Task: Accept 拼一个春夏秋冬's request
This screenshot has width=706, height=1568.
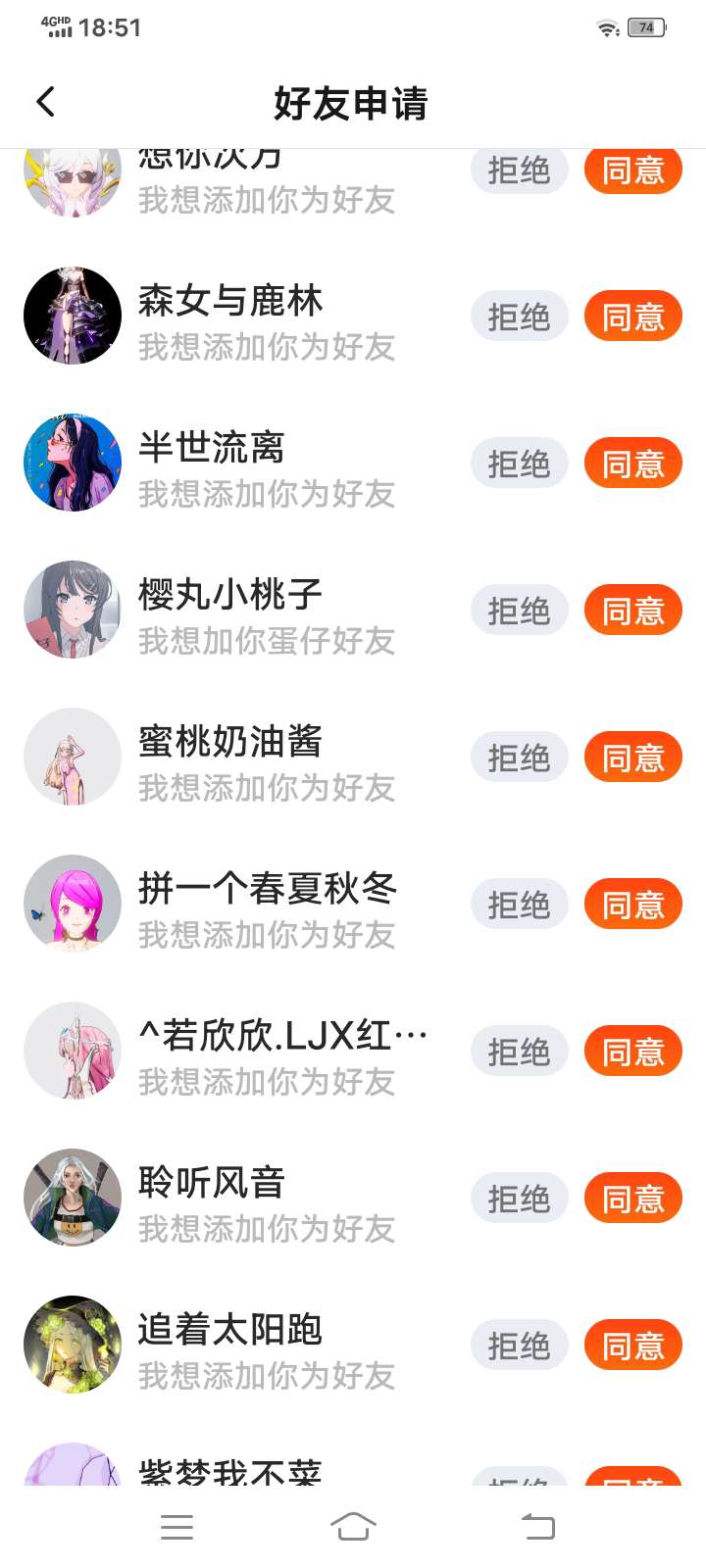Action: (x=632, y=905)
